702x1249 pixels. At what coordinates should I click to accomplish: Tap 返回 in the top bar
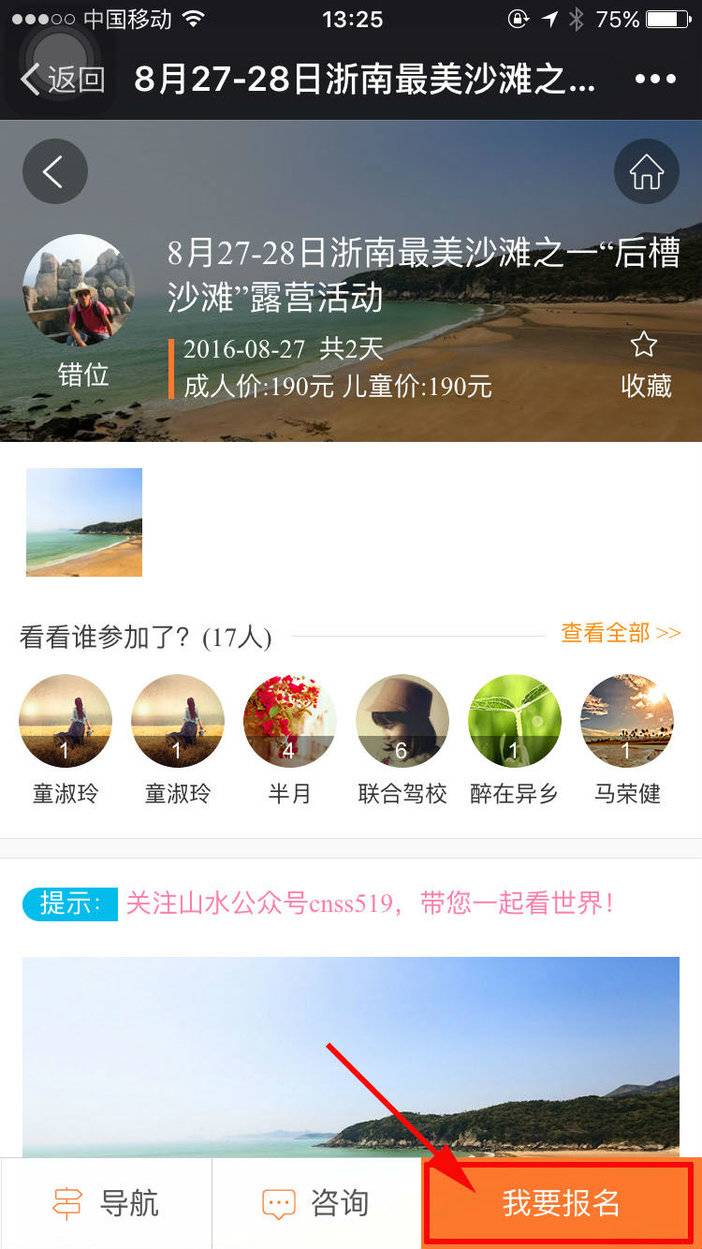point(62,79)
